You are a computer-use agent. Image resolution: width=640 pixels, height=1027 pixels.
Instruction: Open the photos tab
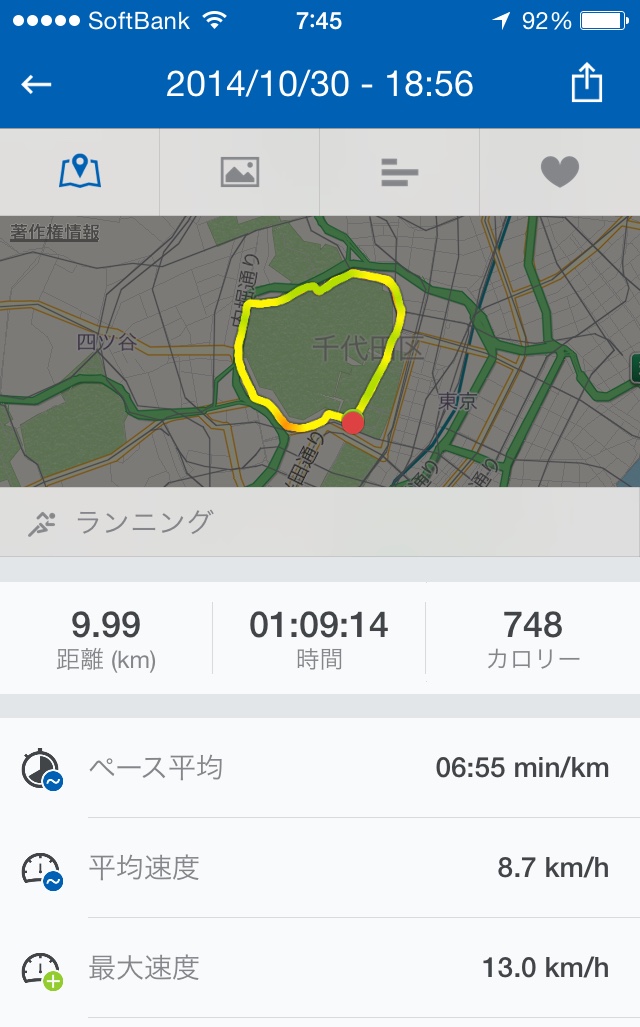coord(240,172)
